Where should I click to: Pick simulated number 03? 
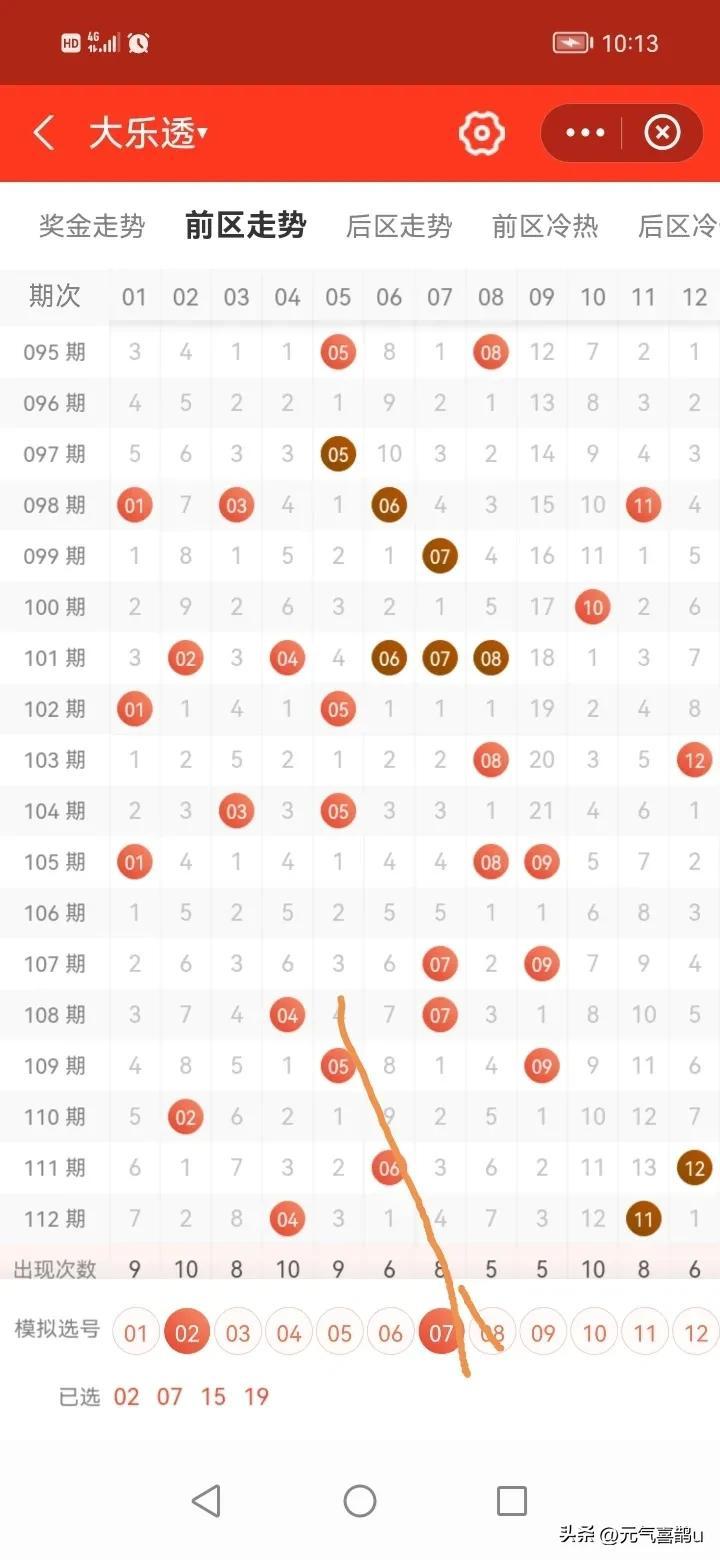click(x=238, y=1333)
